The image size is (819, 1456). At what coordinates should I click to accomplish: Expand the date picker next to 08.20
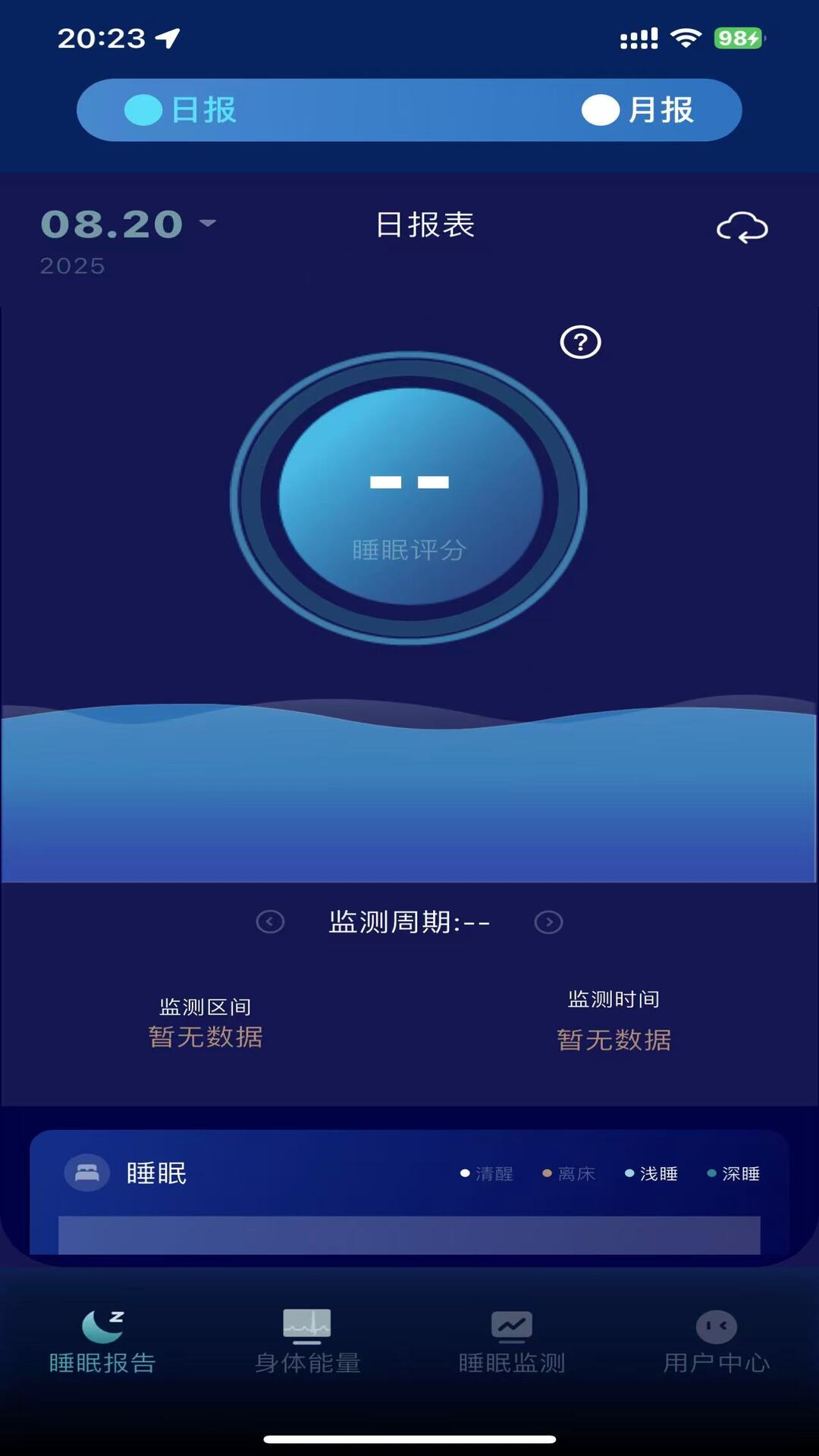tap(207, 224)
